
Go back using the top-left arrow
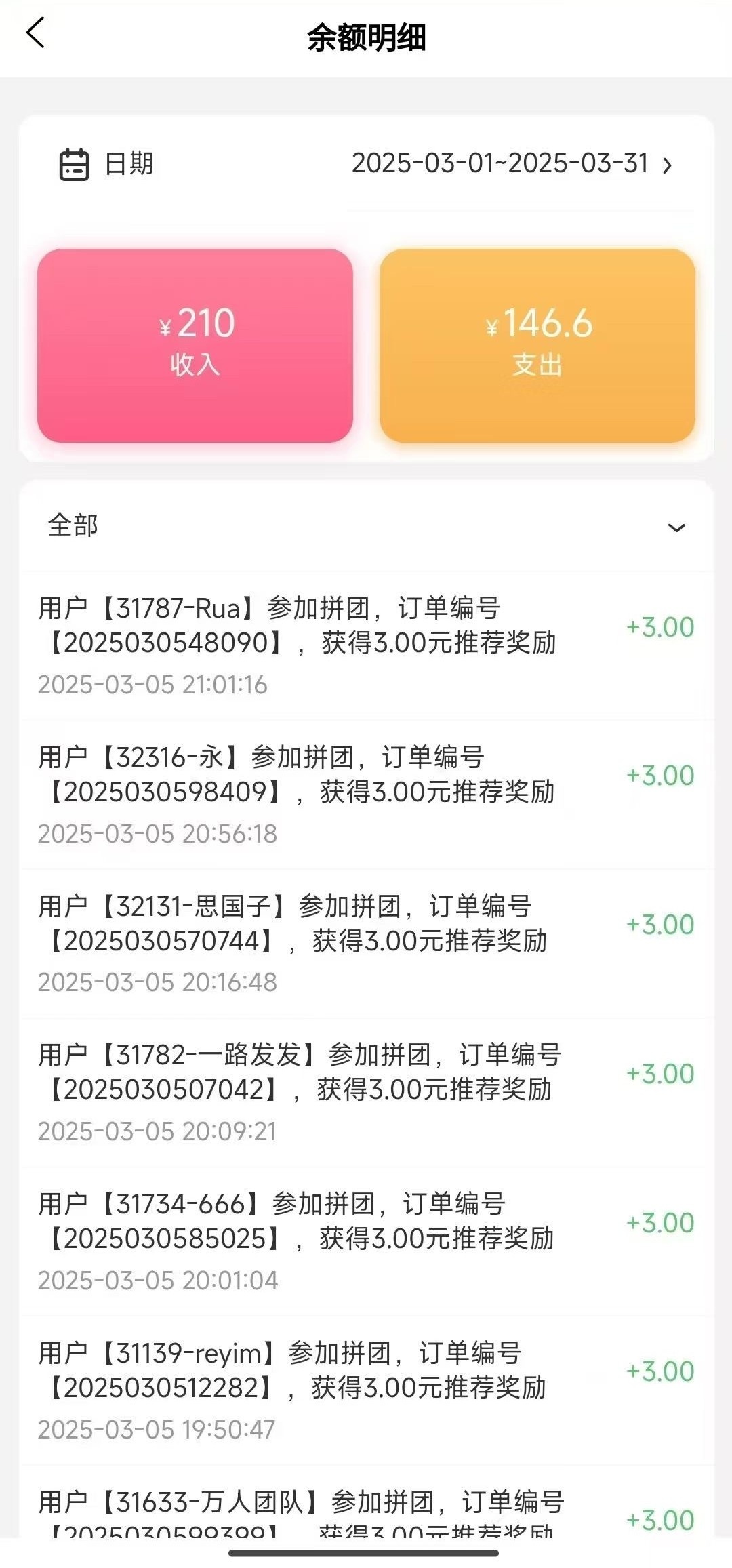click(35, 33)
